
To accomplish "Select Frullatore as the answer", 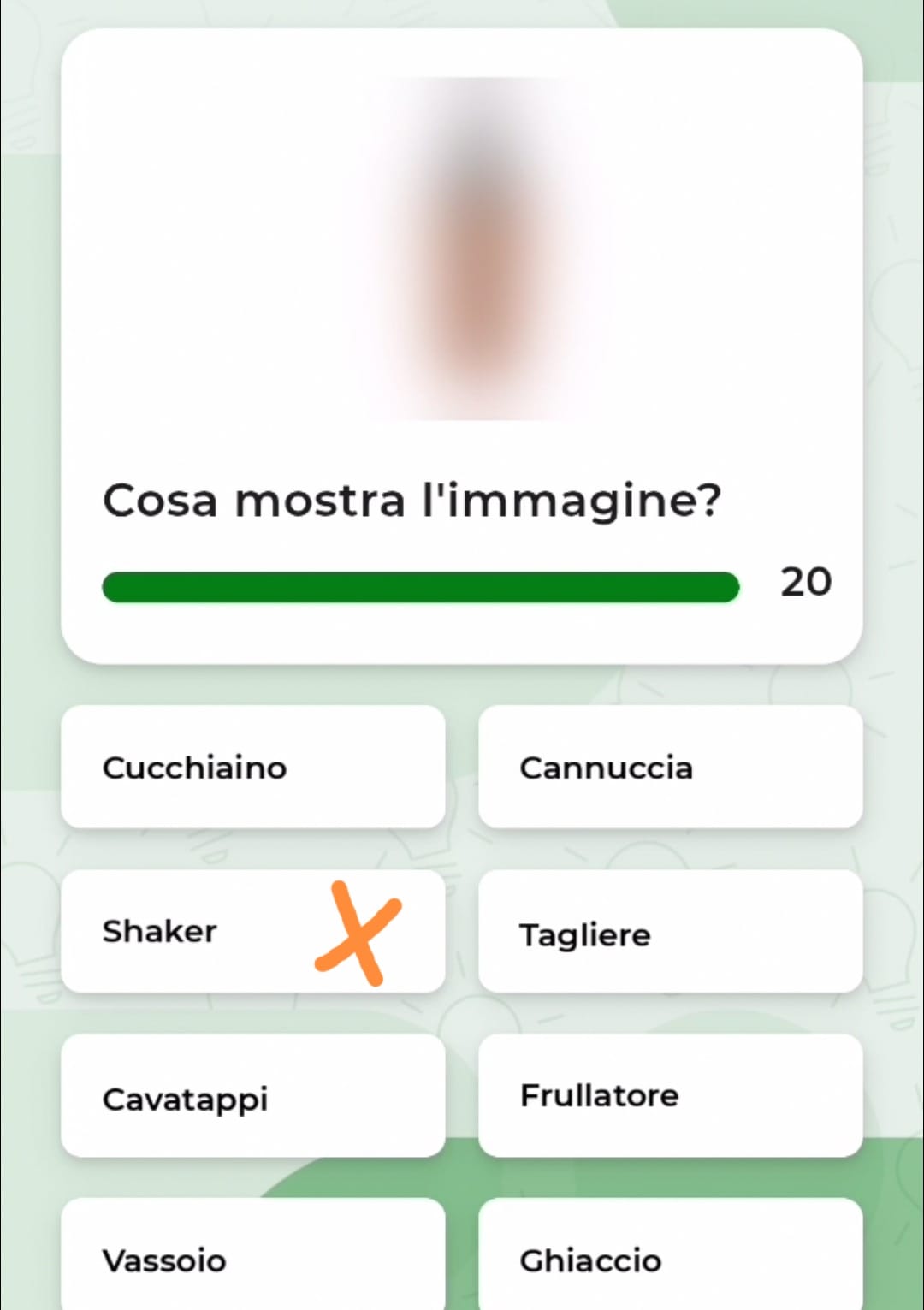I will click(670, 1096).
